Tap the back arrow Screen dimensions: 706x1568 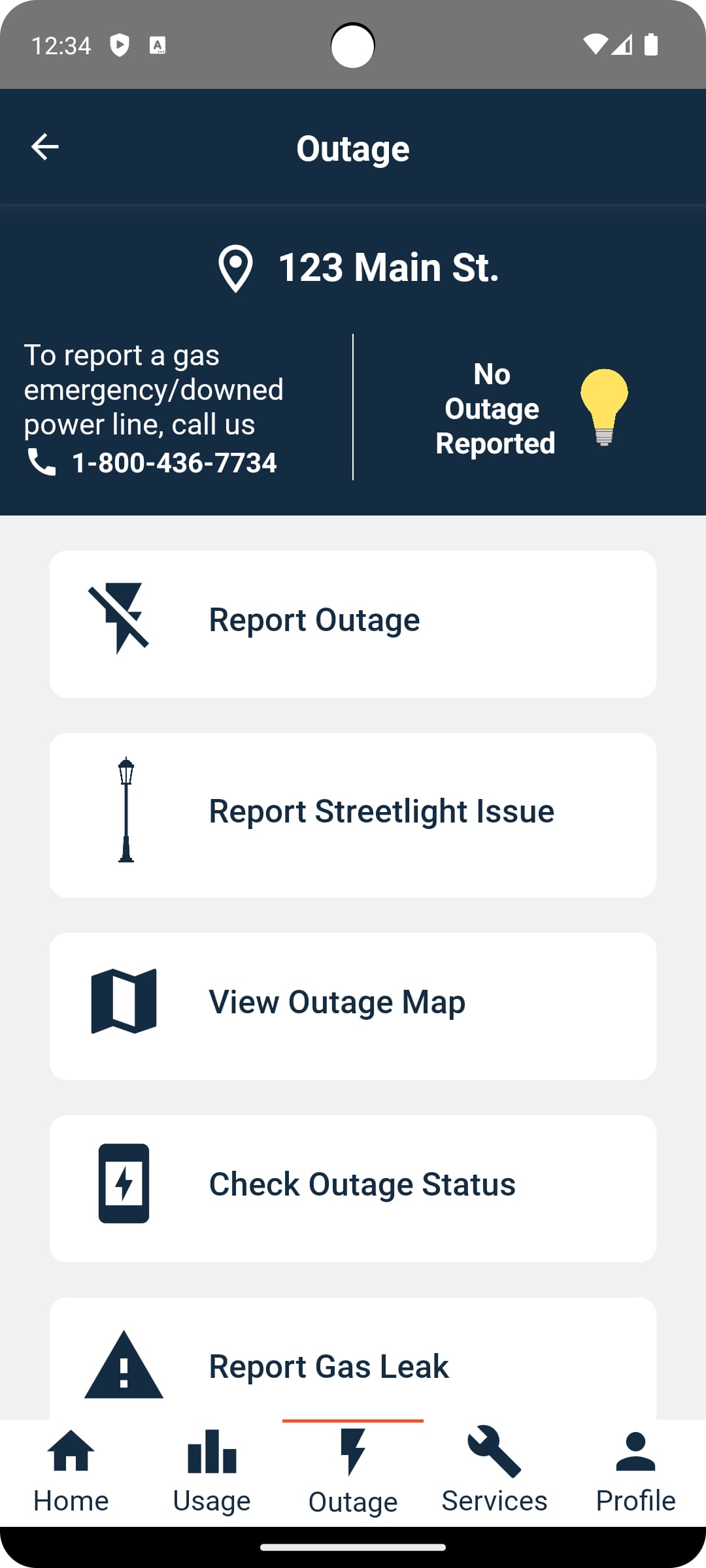pyautogui.click(x=44, y=146)
